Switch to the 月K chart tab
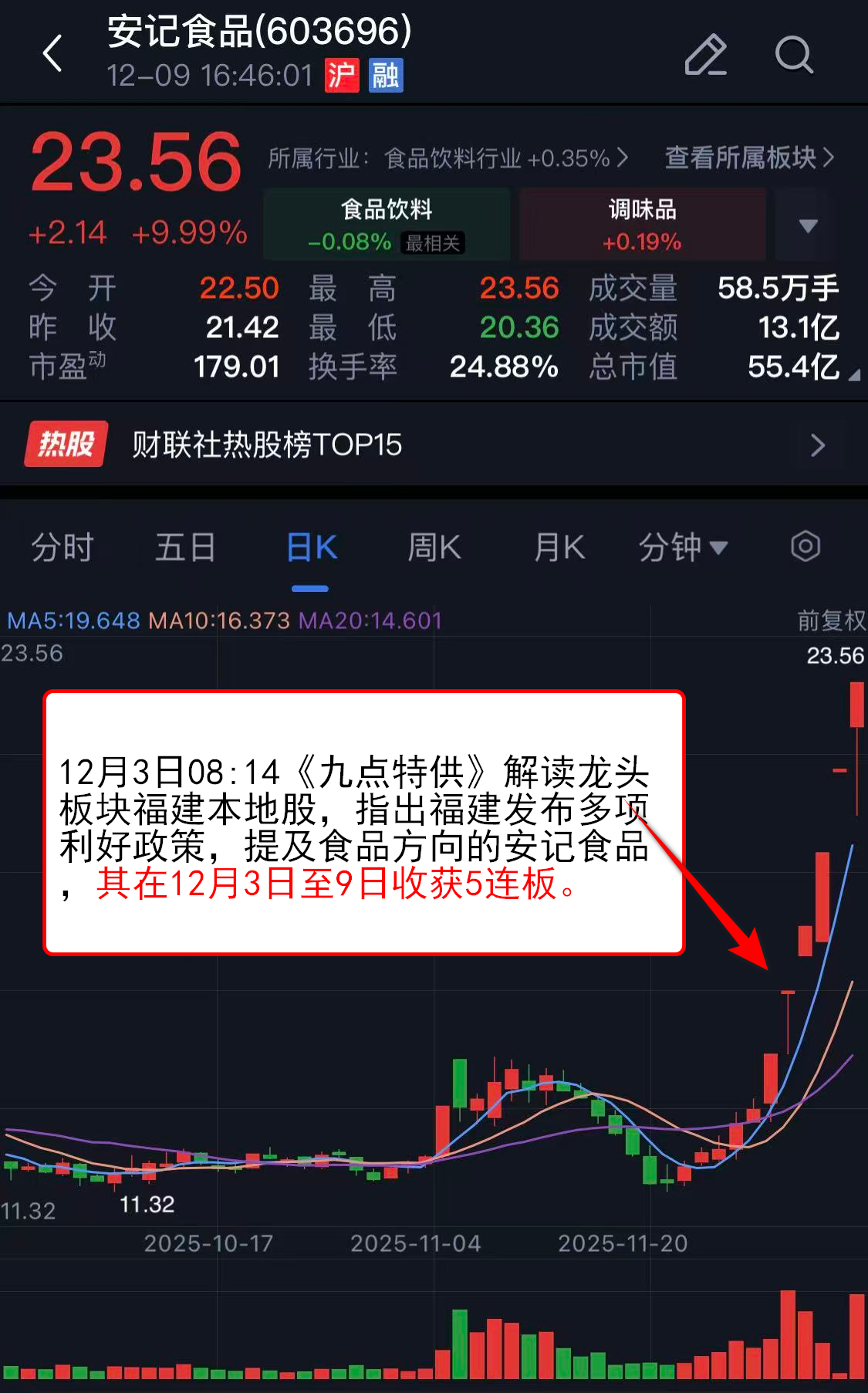Viewport: 868px width, 1393px height. [559, 548]
